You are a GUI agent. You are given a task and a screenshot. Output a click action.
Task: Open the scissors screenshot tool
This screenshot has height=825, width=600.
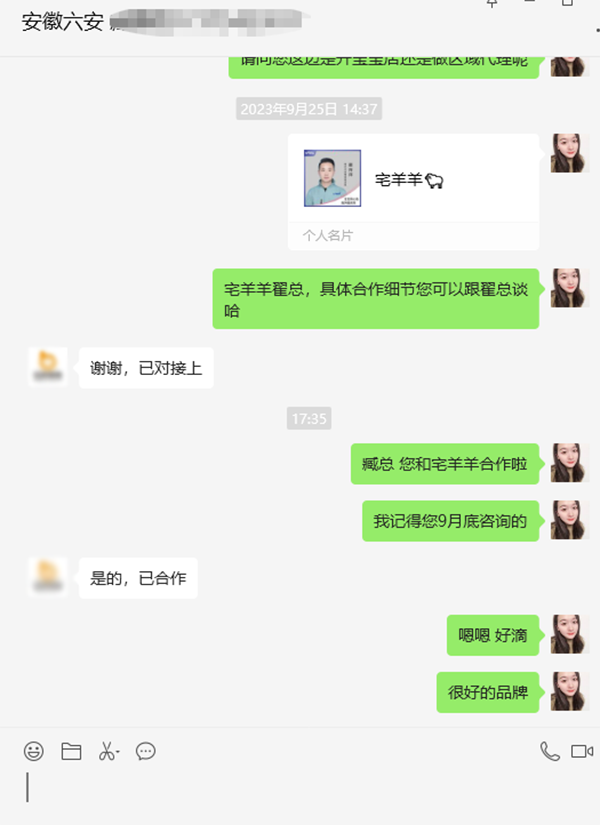(107, 751)
